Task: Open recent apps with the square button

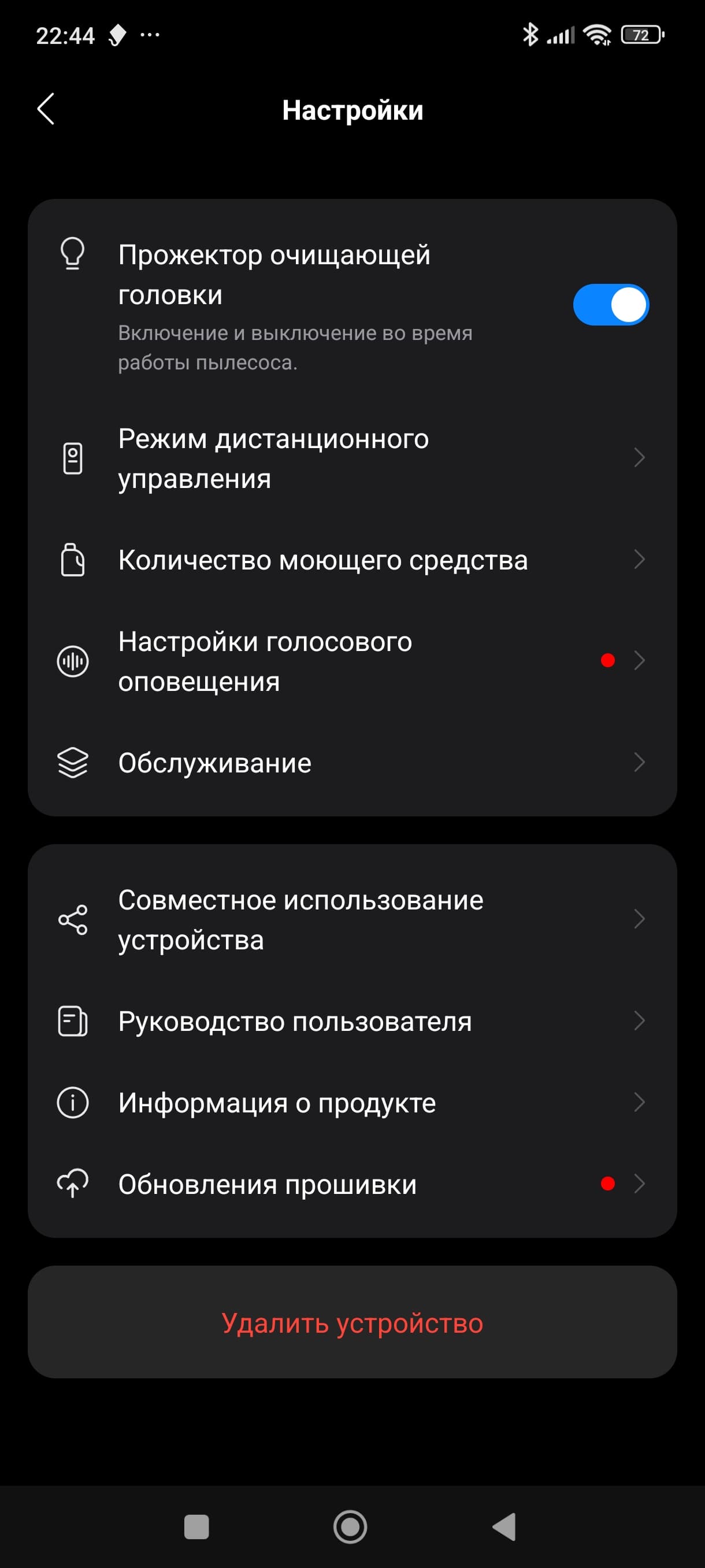Action: click(196, 1526)
